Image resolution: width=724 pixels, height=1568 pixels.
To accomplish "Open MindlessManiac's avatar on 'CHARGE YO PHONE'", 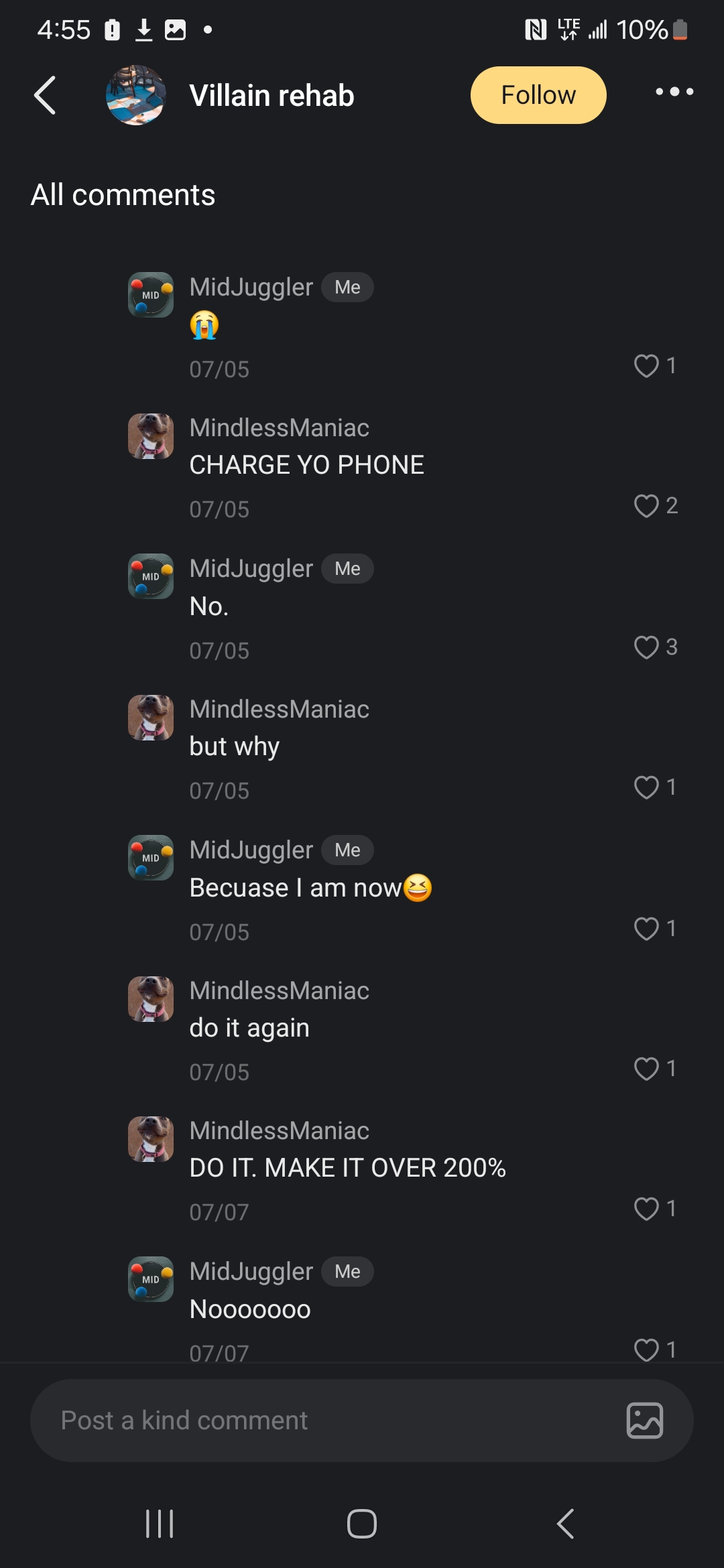I will click(151, 436).
